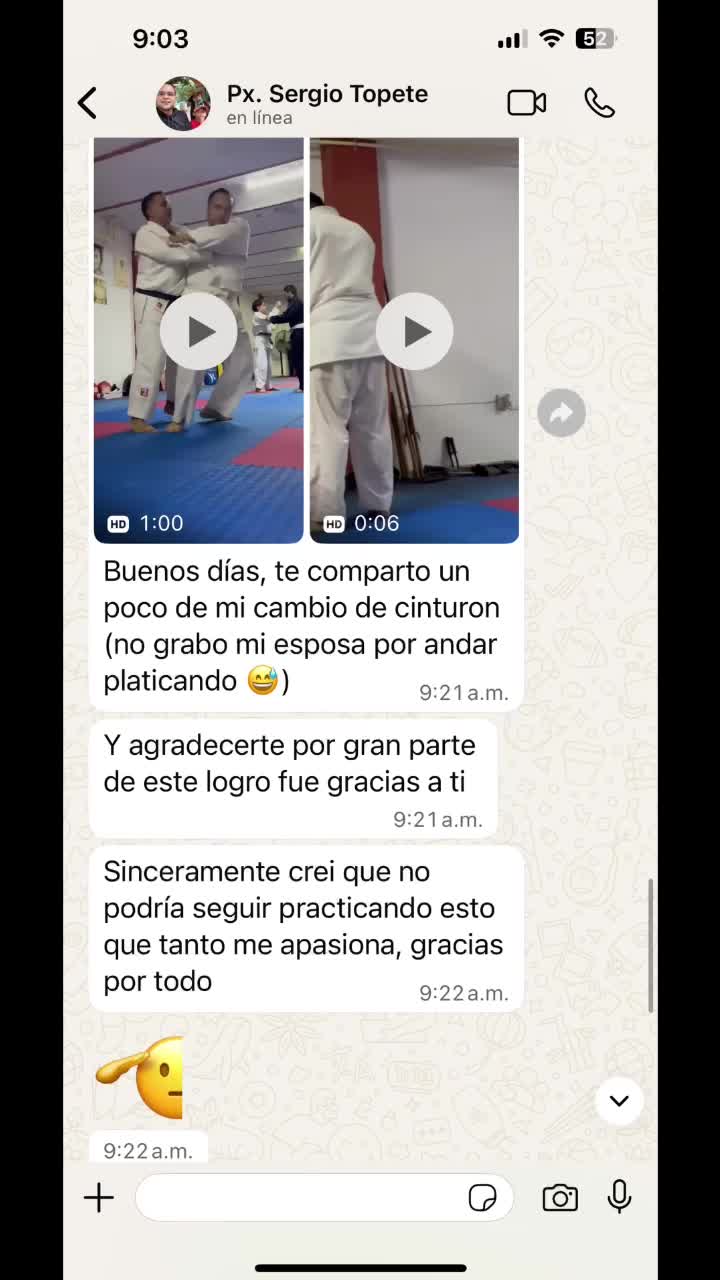Open the camera to take a photo

click(x=560, y=1197)
